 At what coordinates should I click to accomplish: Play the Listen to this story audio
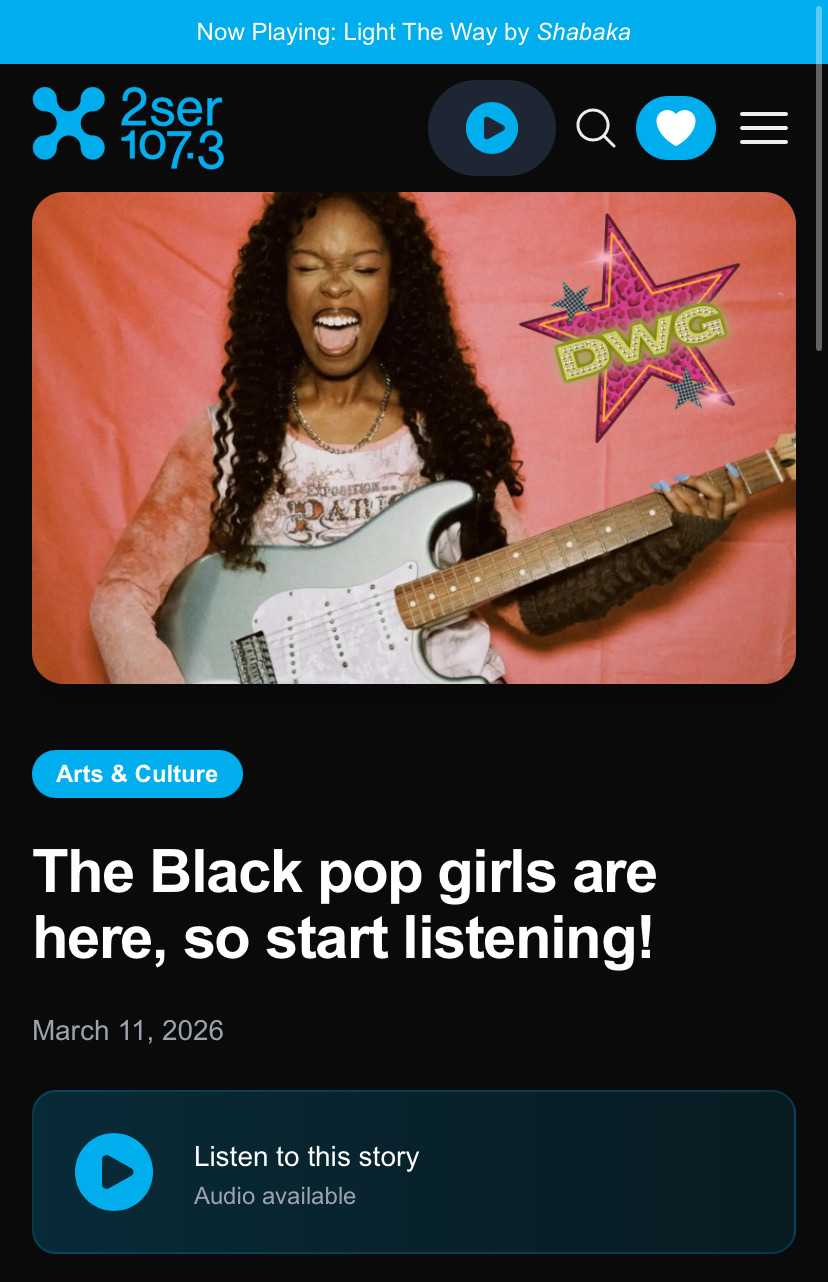click(114, 1172)
